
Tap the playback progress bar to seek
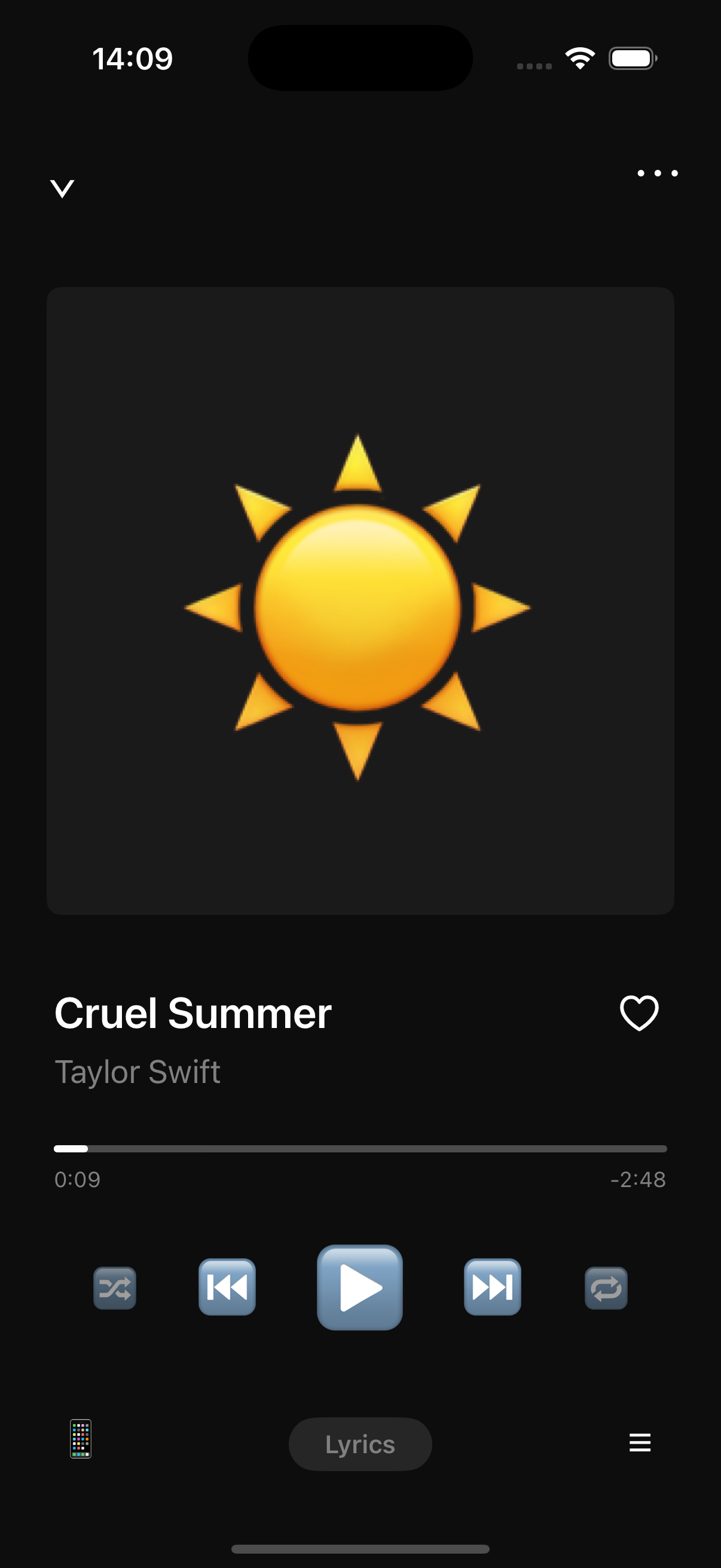pos(360,1149)
